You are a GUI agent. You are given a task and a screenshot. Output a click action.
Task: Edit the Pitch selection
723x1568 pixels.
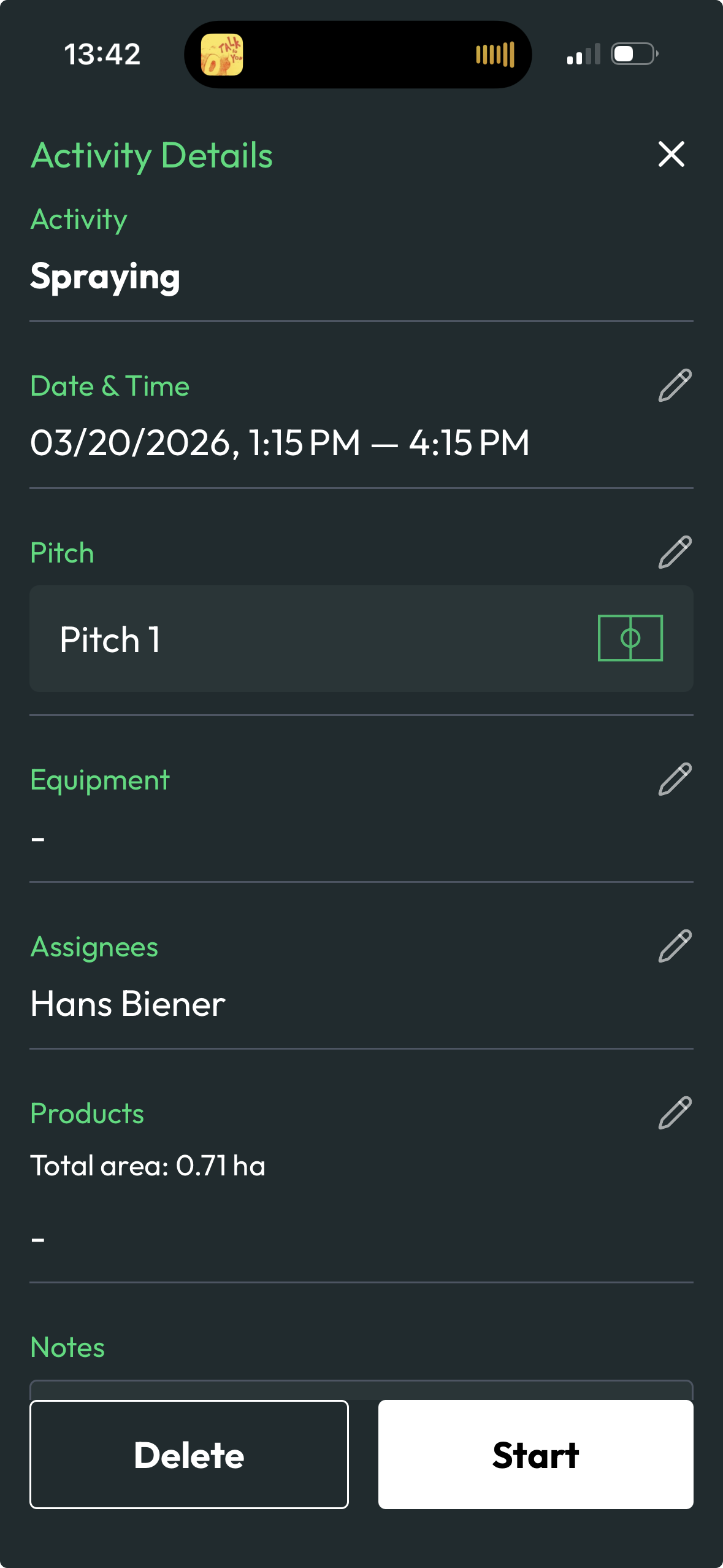[x=673, y=551]
